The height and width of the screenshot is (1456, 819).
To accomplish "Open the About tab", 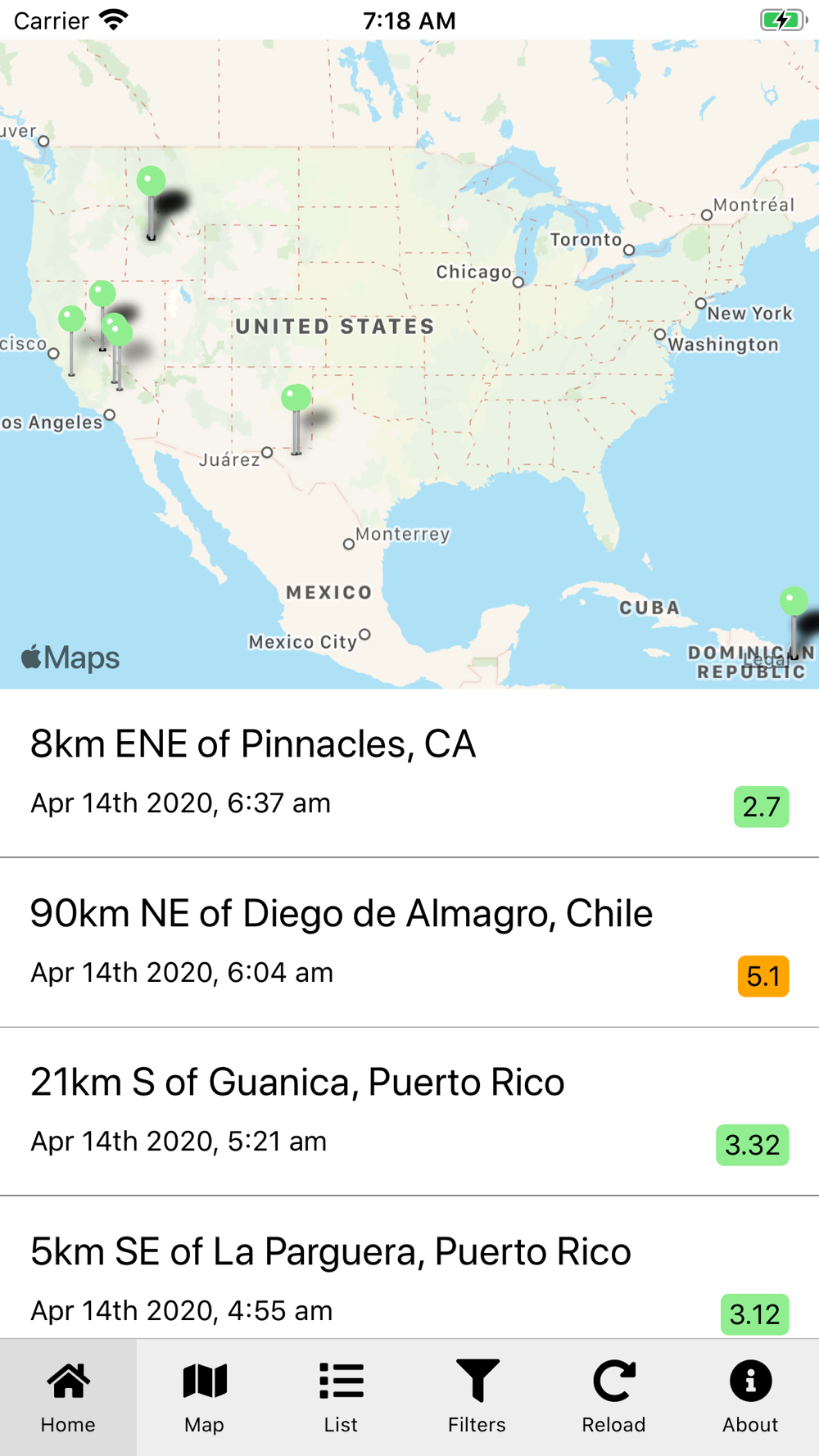I will pyautogui.click(x=750, y=1397).
